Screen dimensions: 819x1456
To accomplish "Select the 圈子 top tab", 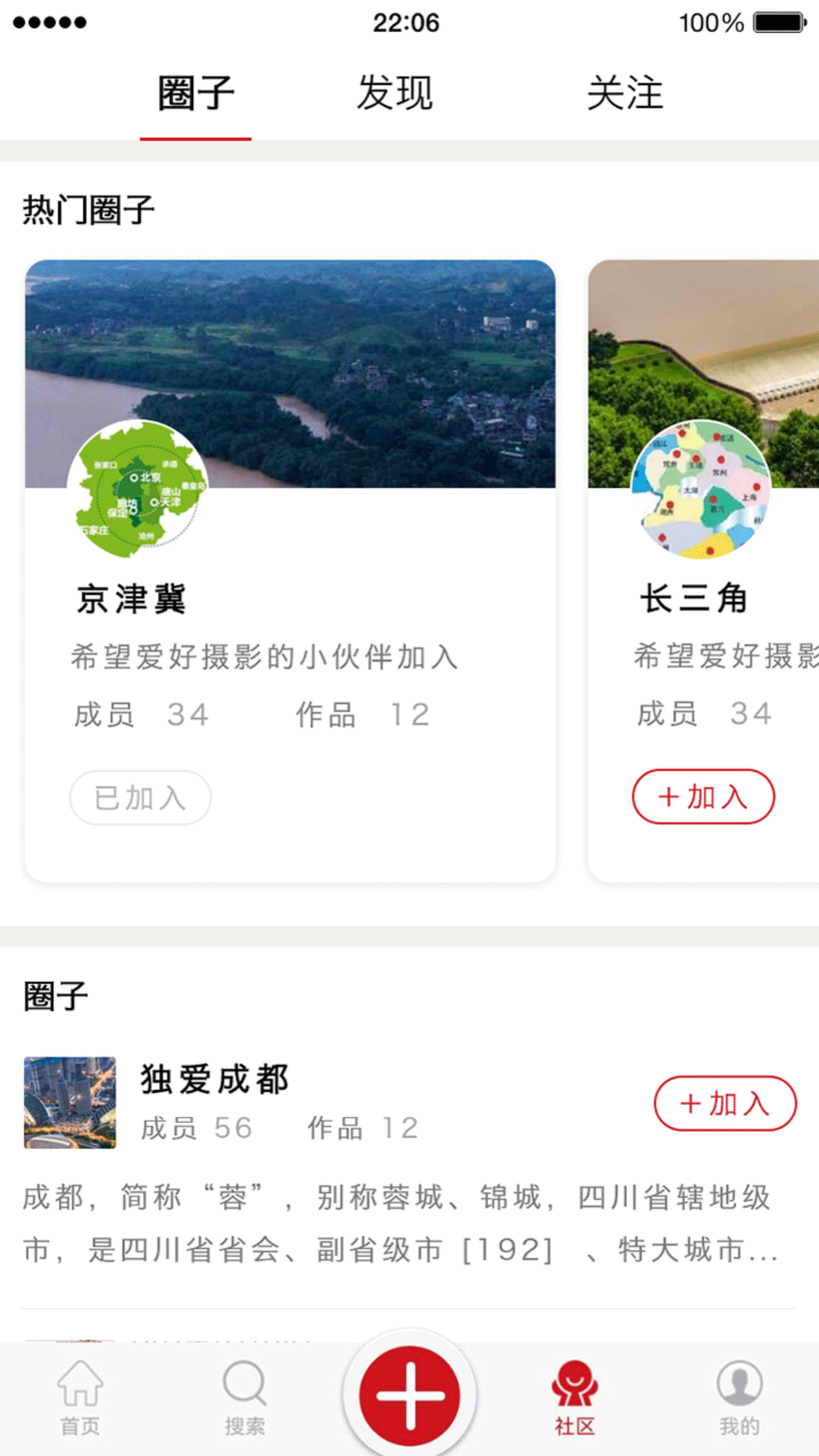I will pyautogui.click(x=196, y=94).
